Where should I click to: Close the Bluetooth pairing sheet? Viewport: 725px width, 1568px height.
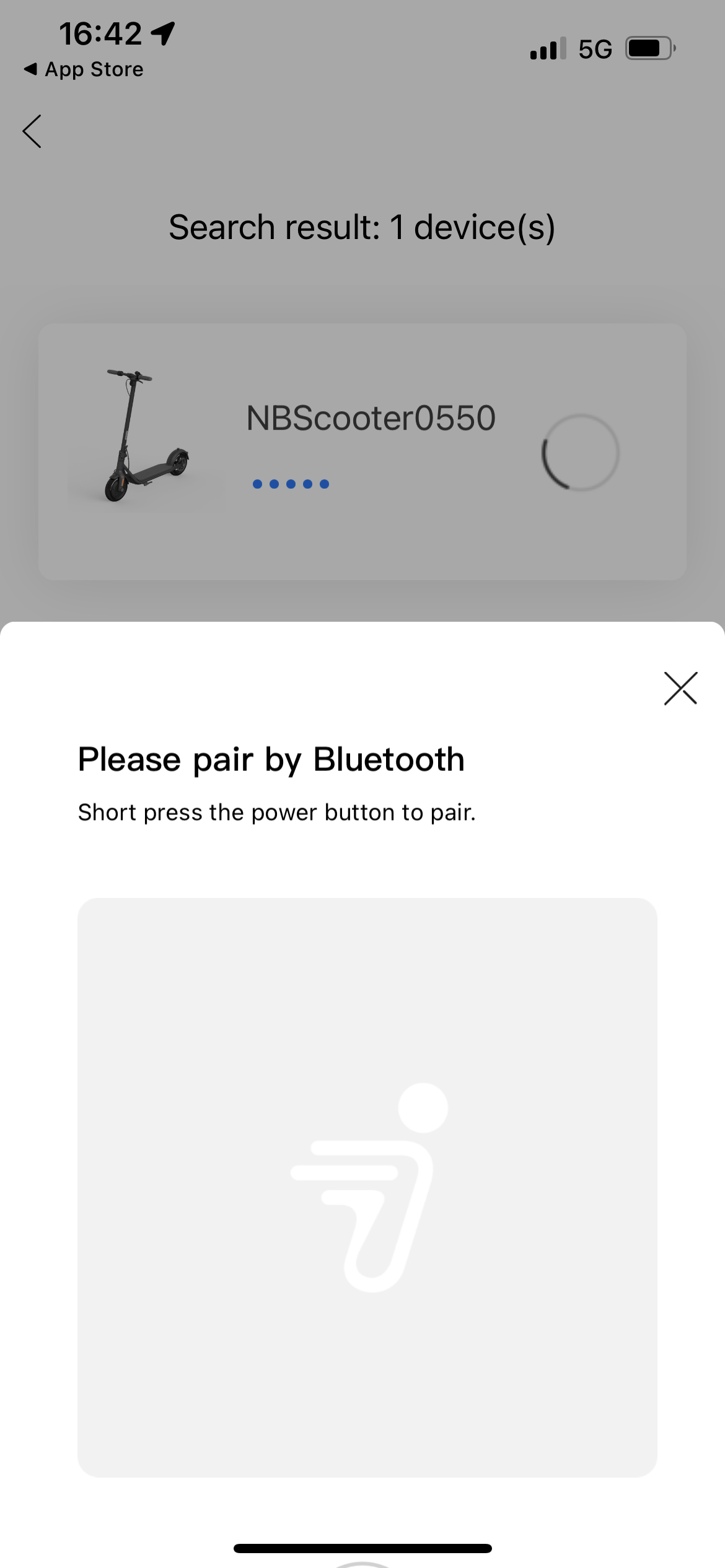[x=680, y=688]
